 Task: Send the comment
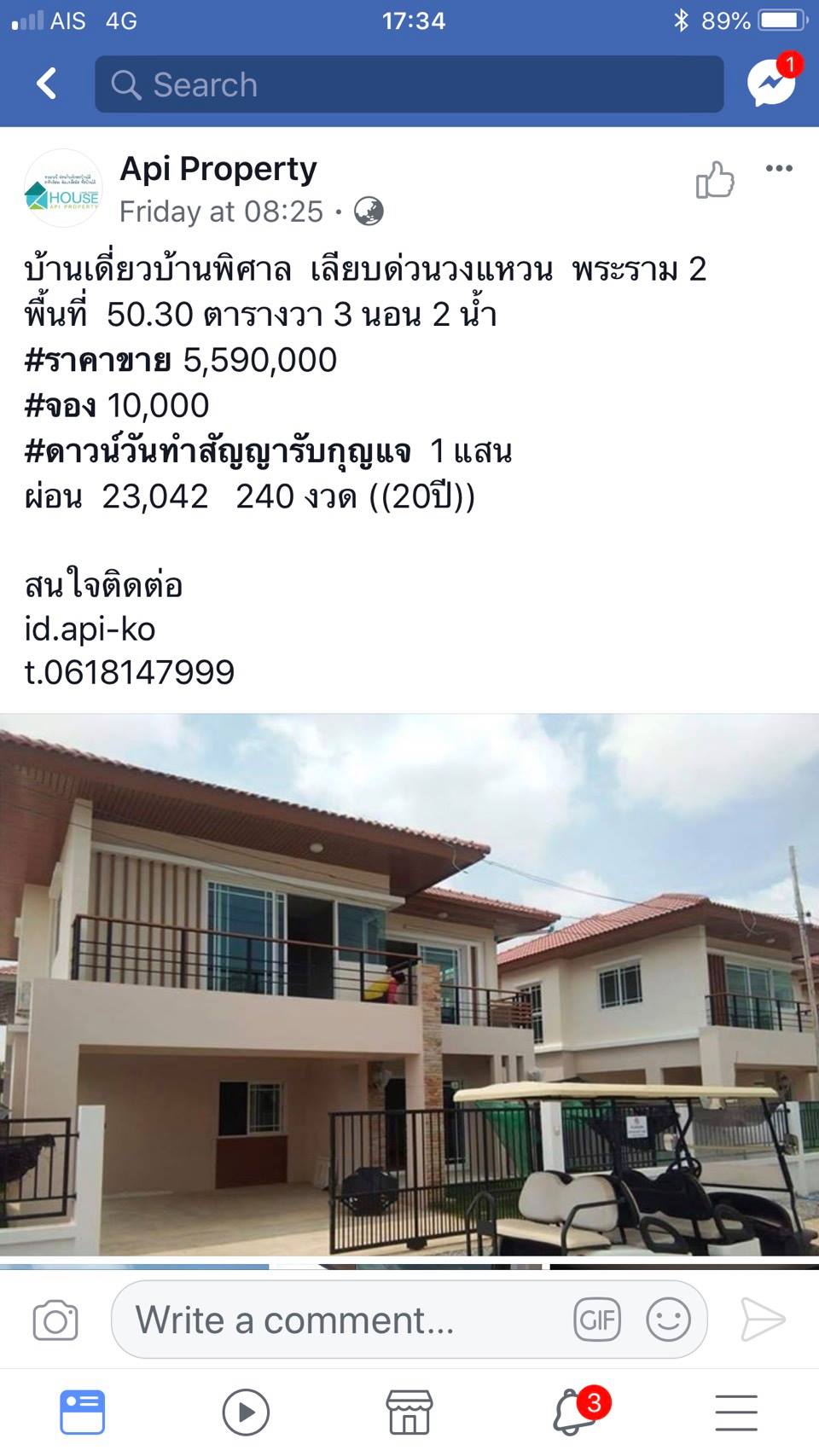tap(762, 1320)
